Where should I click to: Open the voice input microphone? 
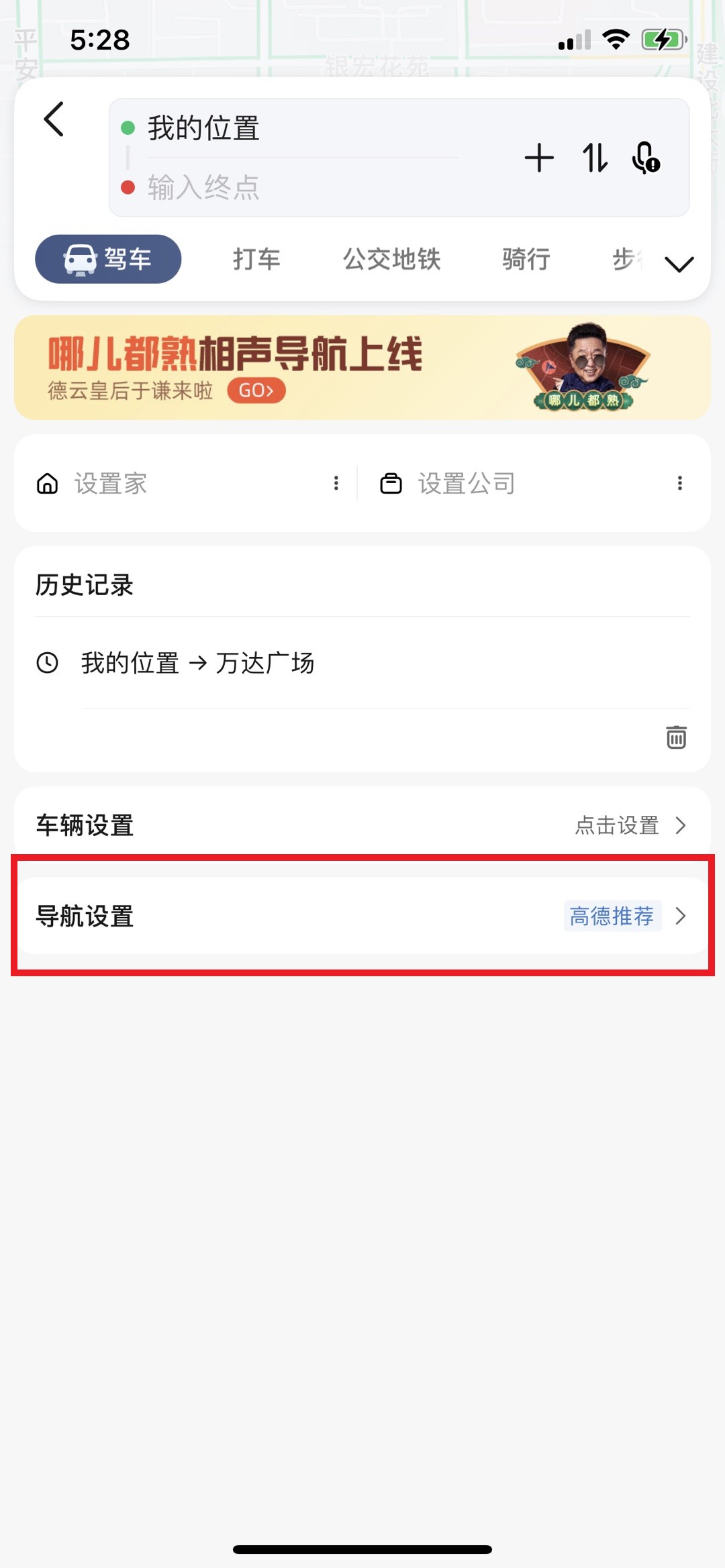point(646,158)
